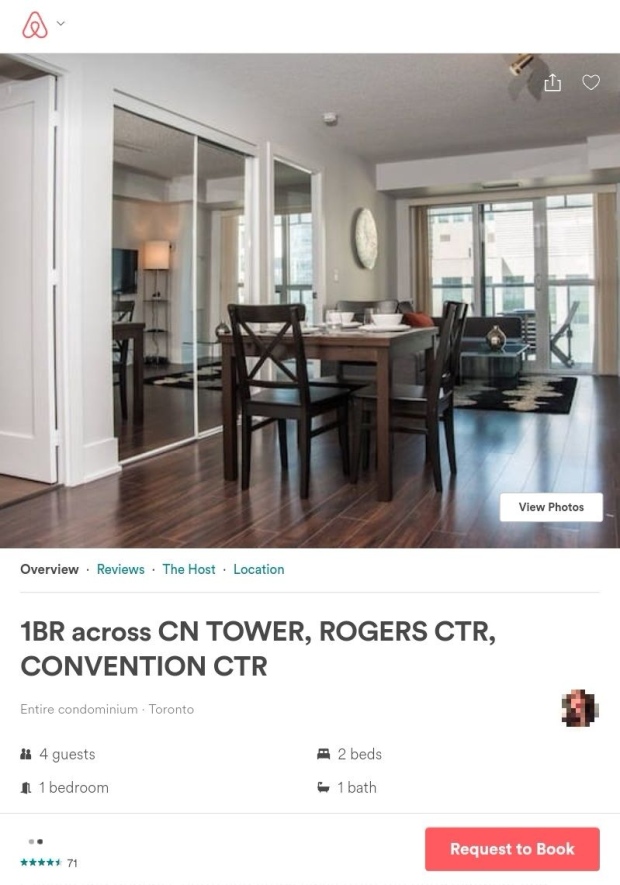Open the host's profile picture
Image resolution: width=620 pixels, height=885 pixels.
coord(579,708)
